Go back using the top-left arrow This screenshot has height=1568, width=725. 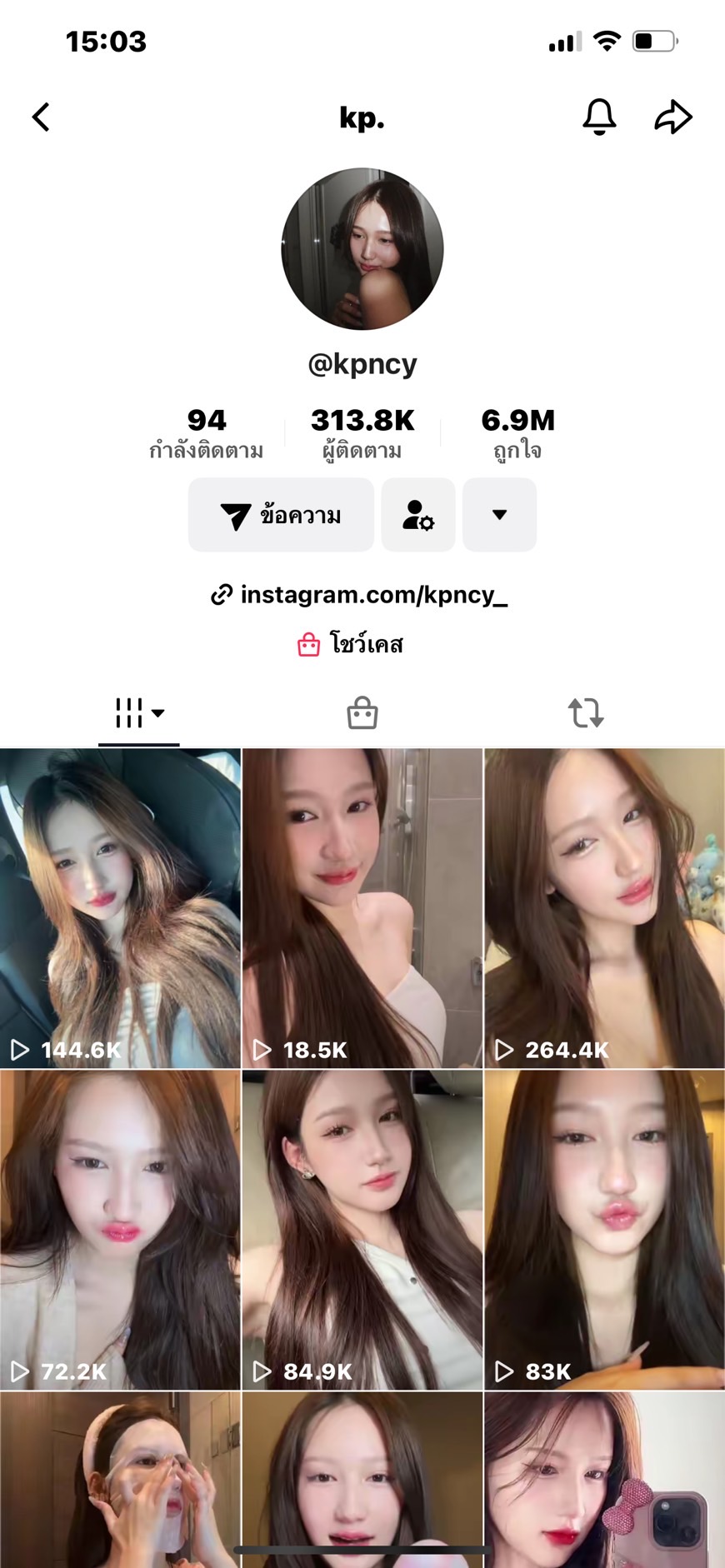click(x=42, y=117)
